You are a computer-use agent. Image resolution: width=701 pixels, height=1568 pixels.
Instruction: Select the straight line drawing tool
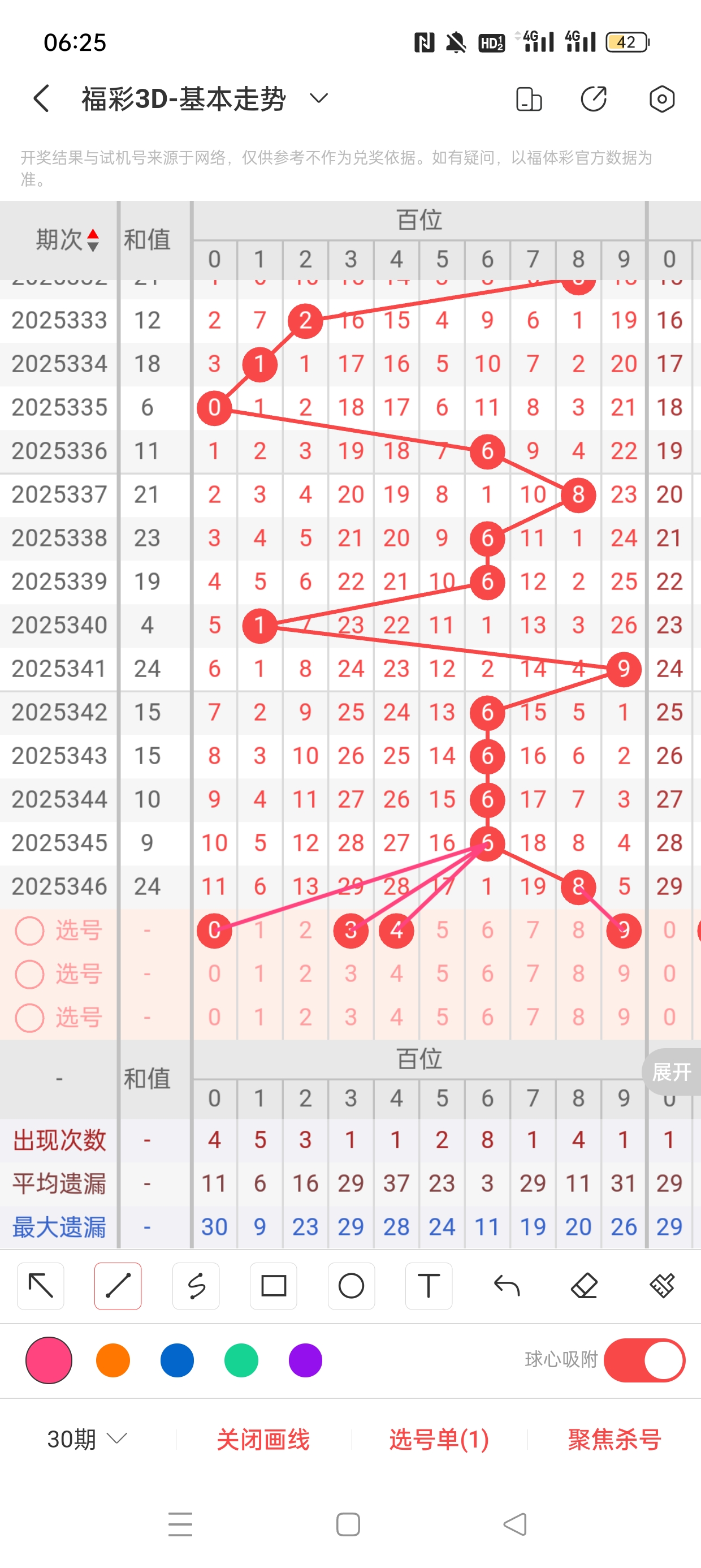pyautogui.click(x=118, y=1286)
